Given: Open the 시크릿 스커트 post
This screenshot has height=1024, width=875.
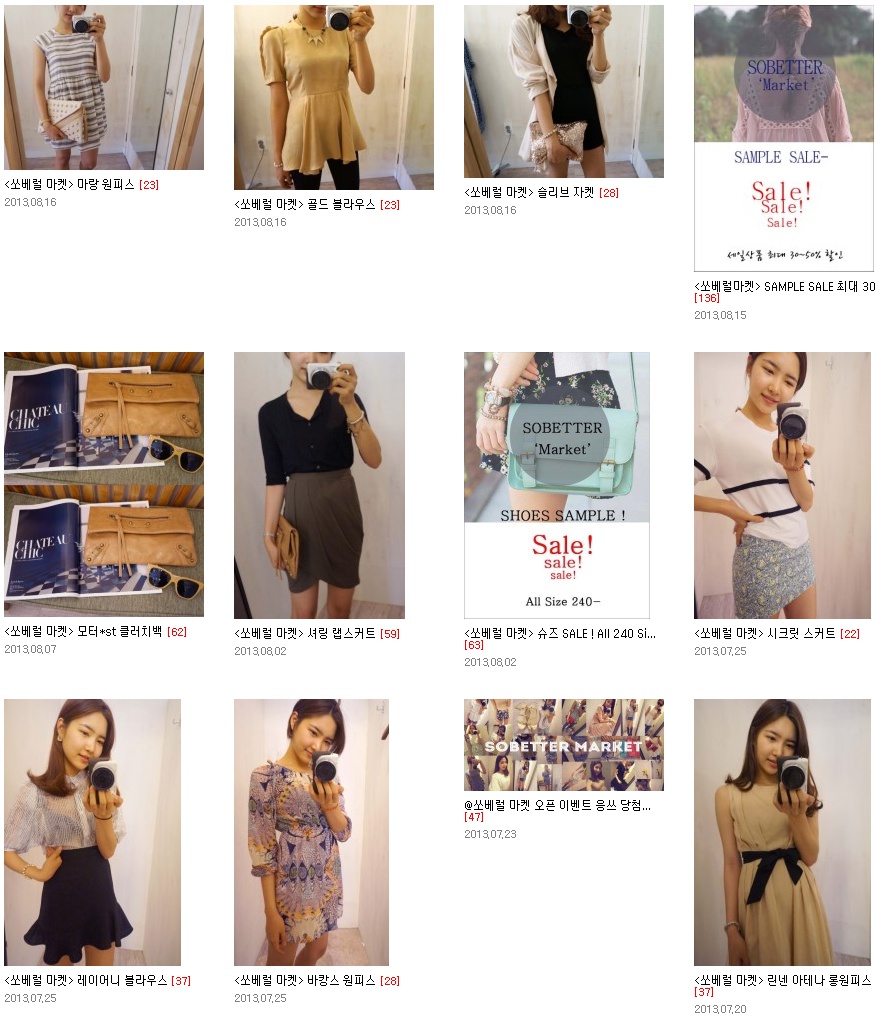Looking at the screenshot, I should tap(782, 485).
